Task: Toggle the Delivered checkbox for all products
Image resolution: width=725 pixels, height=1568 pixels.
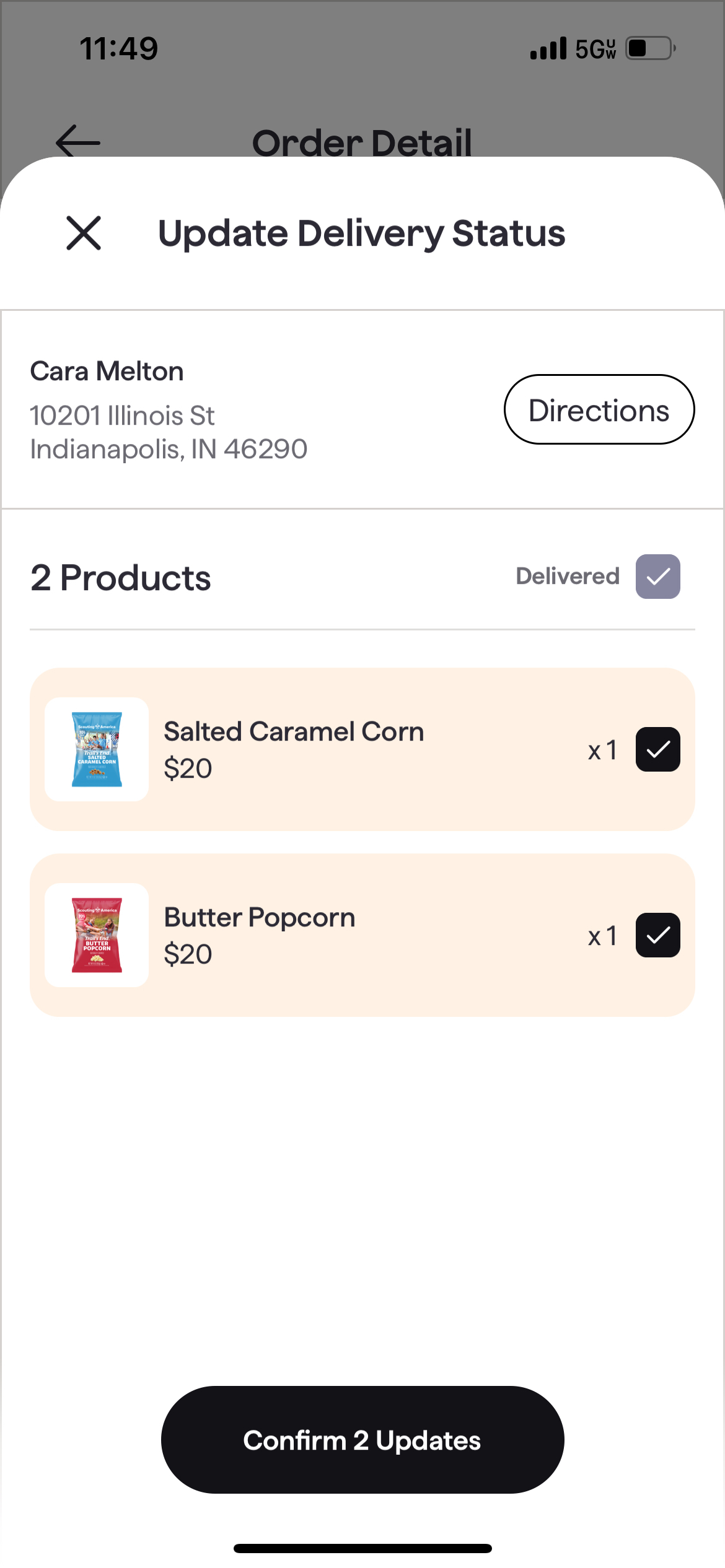Action: [657, 577]
